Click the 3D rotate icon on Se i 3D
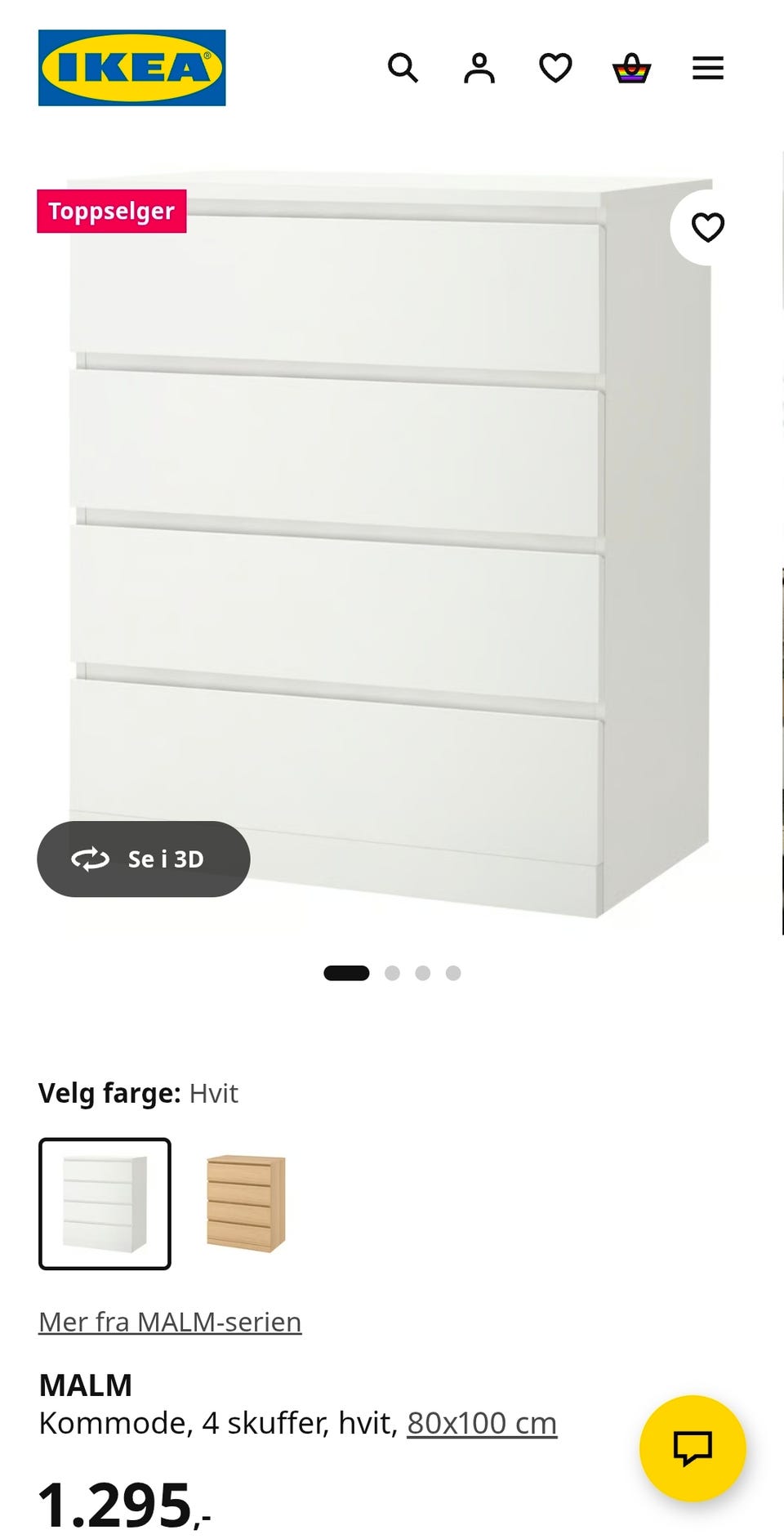Viewport: 784px width, 1539px height. [92, 859]
